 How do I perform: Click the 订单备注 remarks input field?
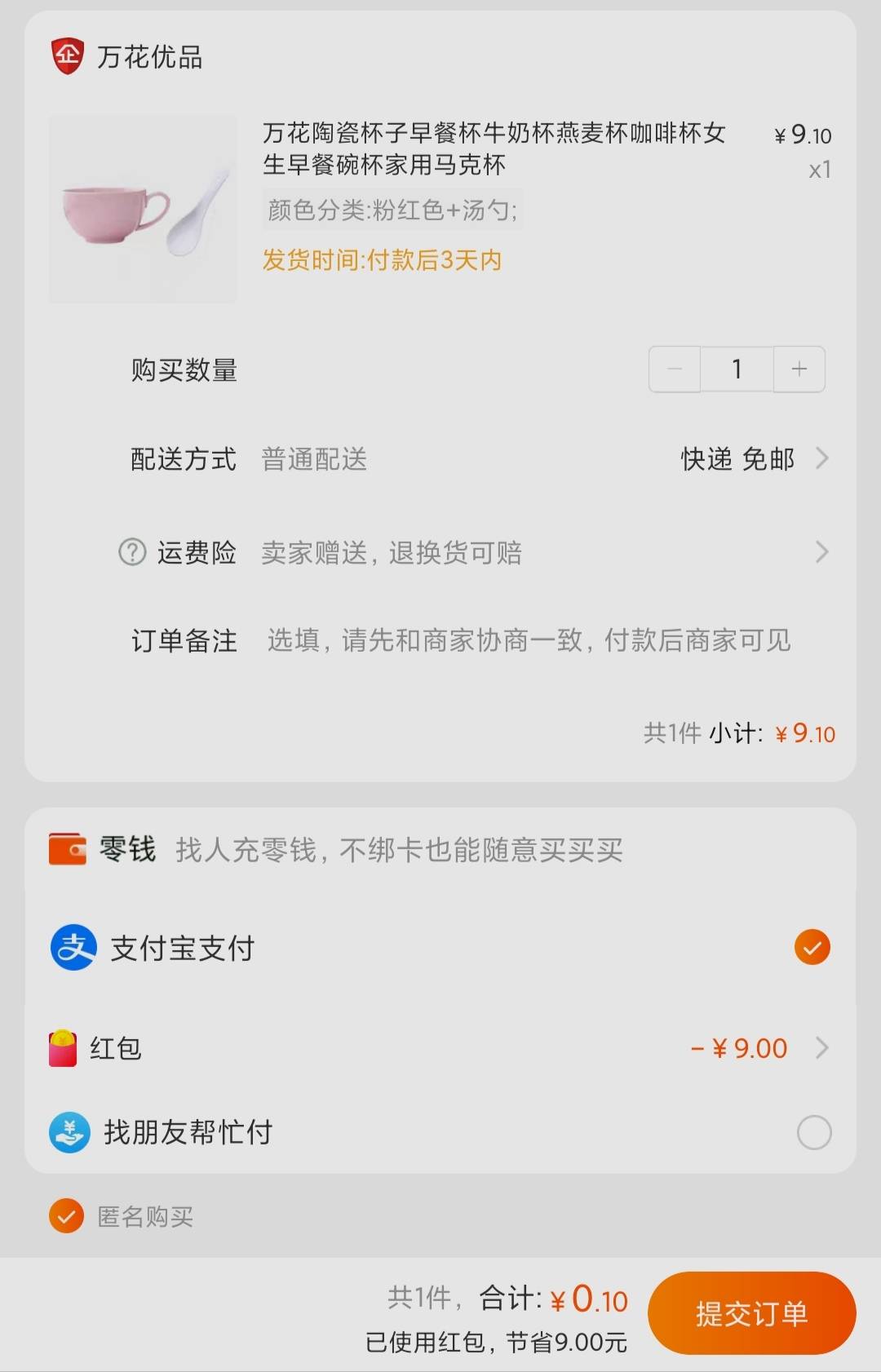pyautogui.click(x=530, y=641)
